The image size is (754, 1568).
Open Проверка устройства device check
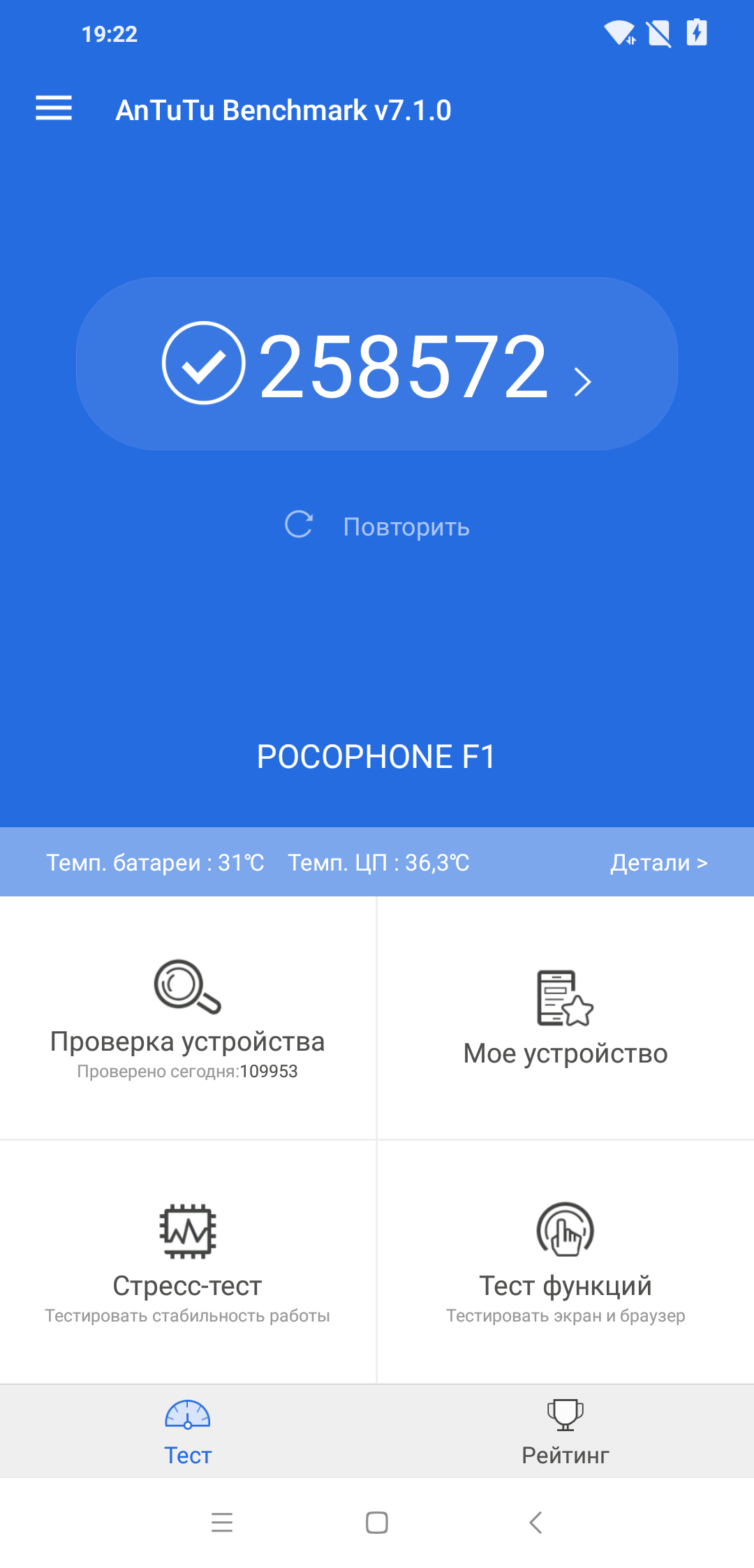[188, 1017]
